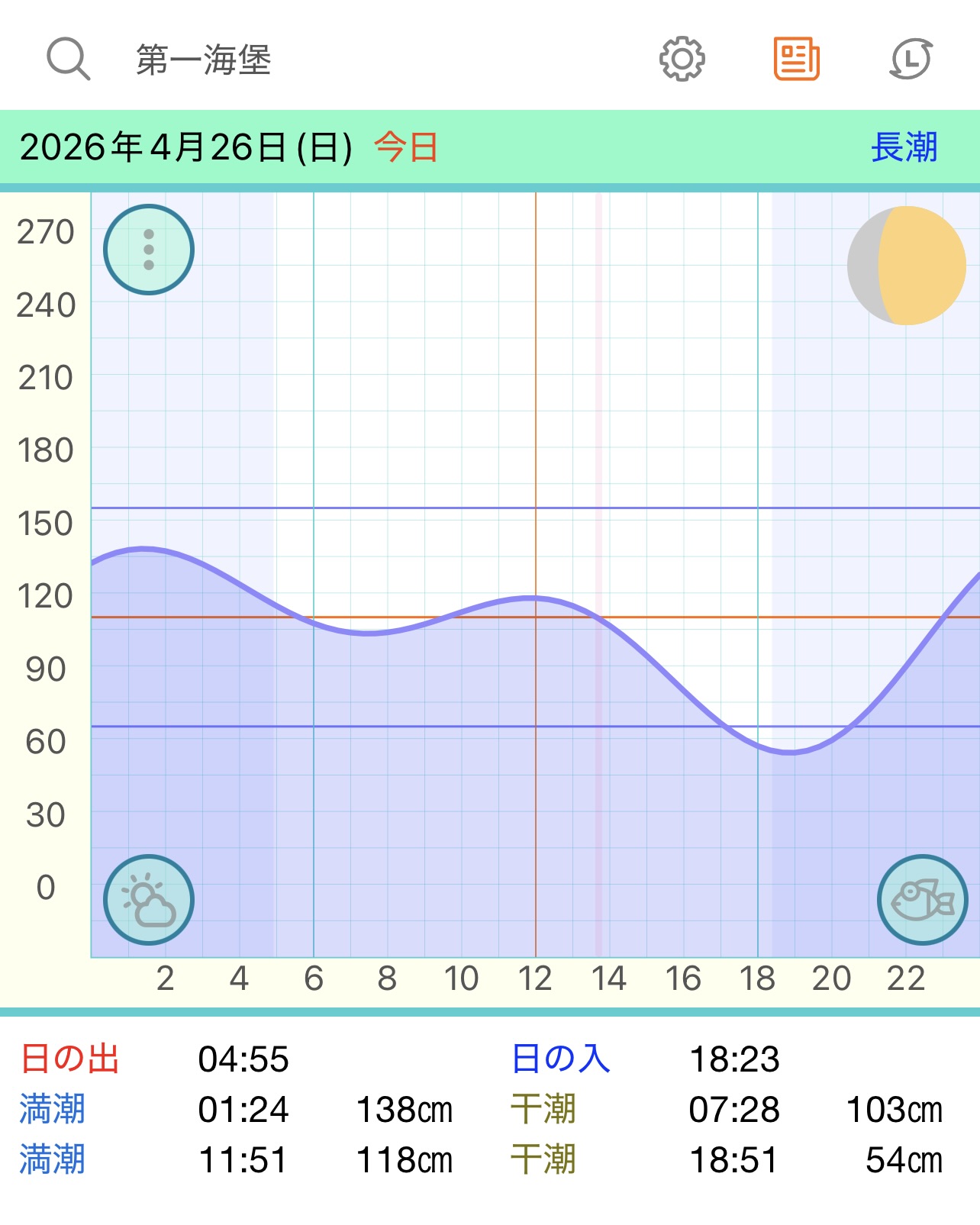
Task: Open the fish info button
Action: pyautogui.click(x=922, y=900)
